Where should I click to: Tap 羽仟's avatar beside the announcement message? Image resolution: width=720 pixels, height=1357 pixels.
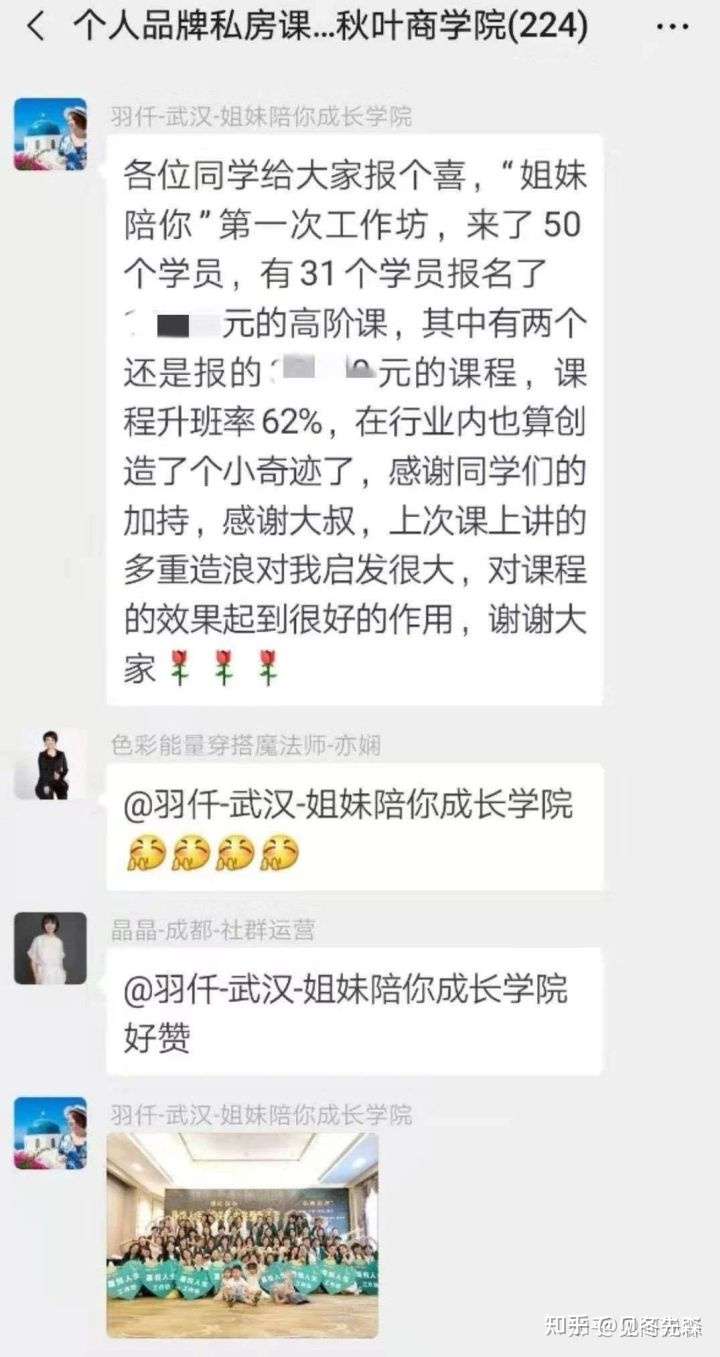[50, 134]
